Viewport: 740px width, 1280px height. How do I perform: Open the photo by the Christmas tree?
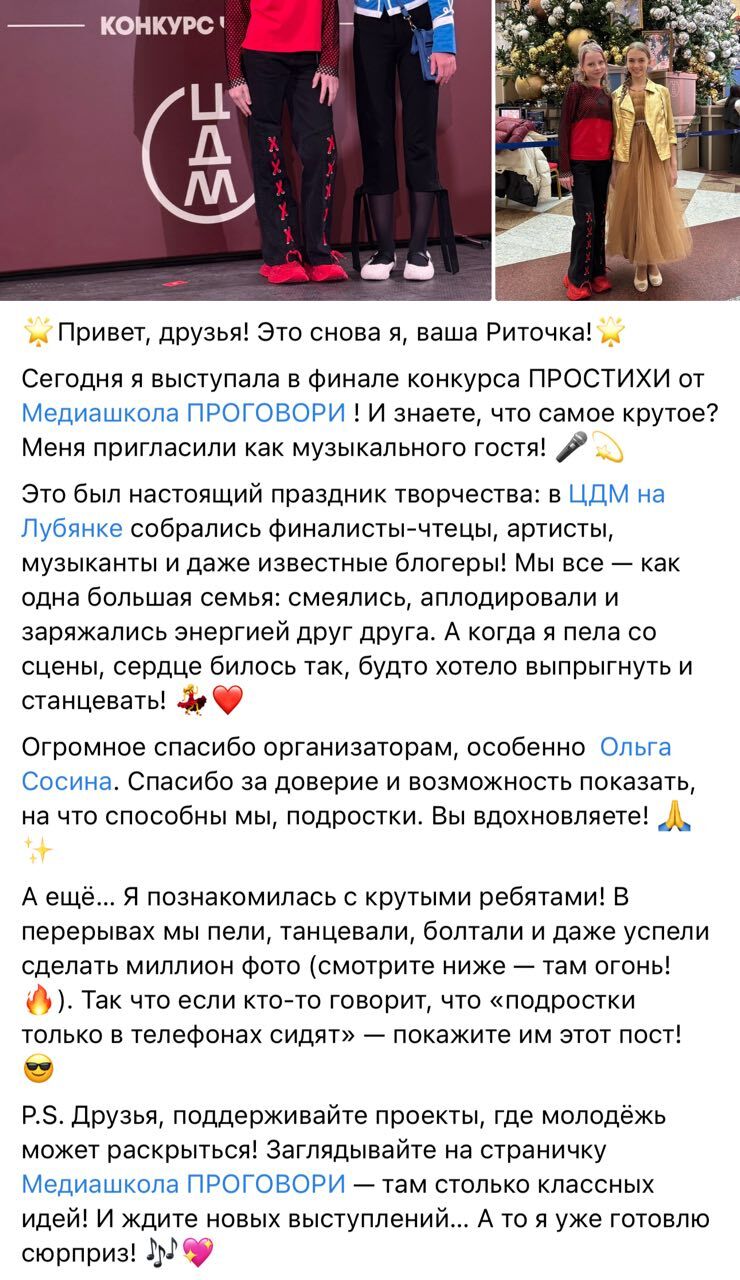click(617, 150)
